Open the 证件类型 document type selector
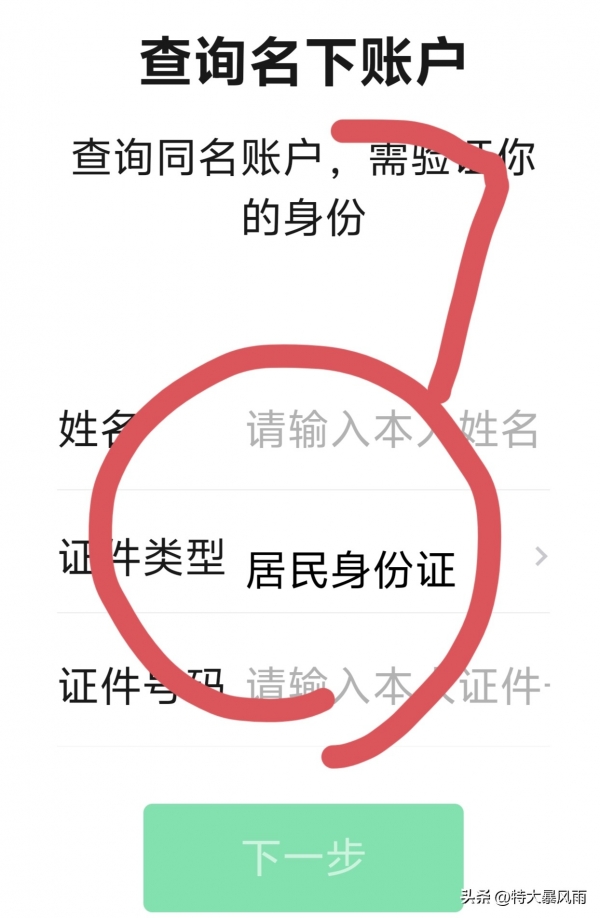 (392, 557)
